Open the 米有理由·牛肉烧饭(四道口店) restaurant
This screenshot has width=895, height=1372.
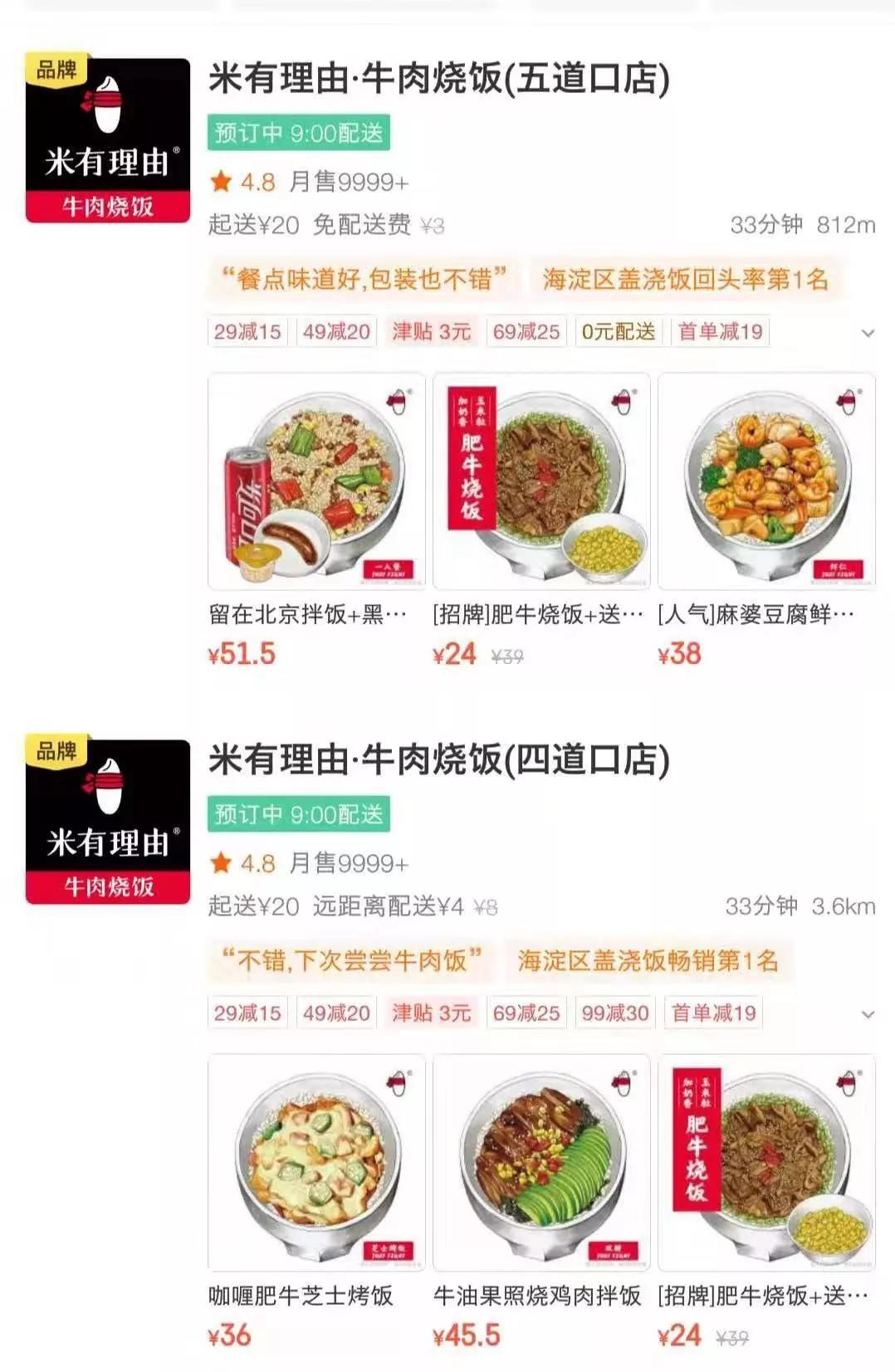click(438, 760)
